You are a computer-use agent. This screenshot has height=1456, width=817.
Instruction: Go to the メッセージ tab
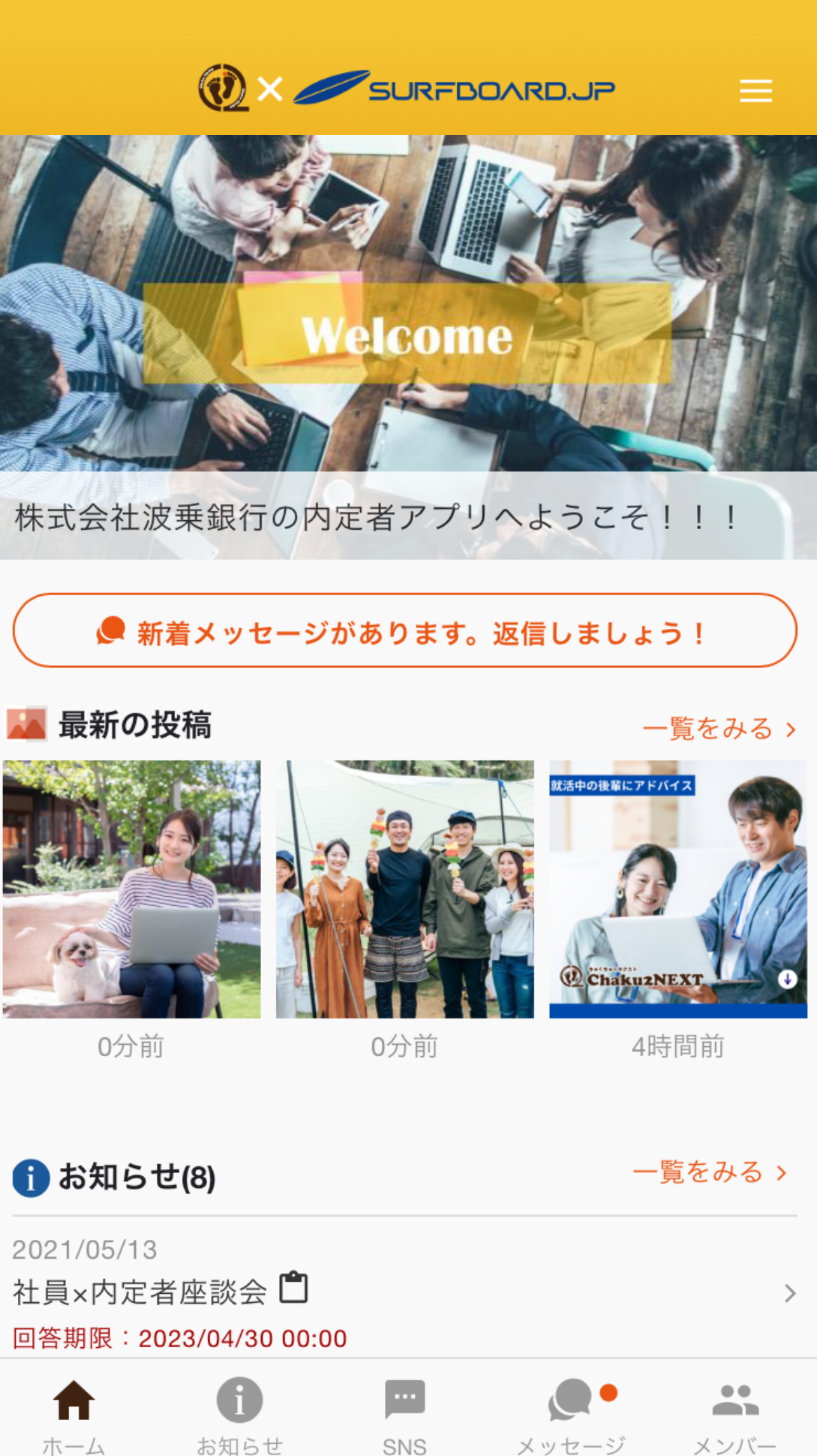571,1414
